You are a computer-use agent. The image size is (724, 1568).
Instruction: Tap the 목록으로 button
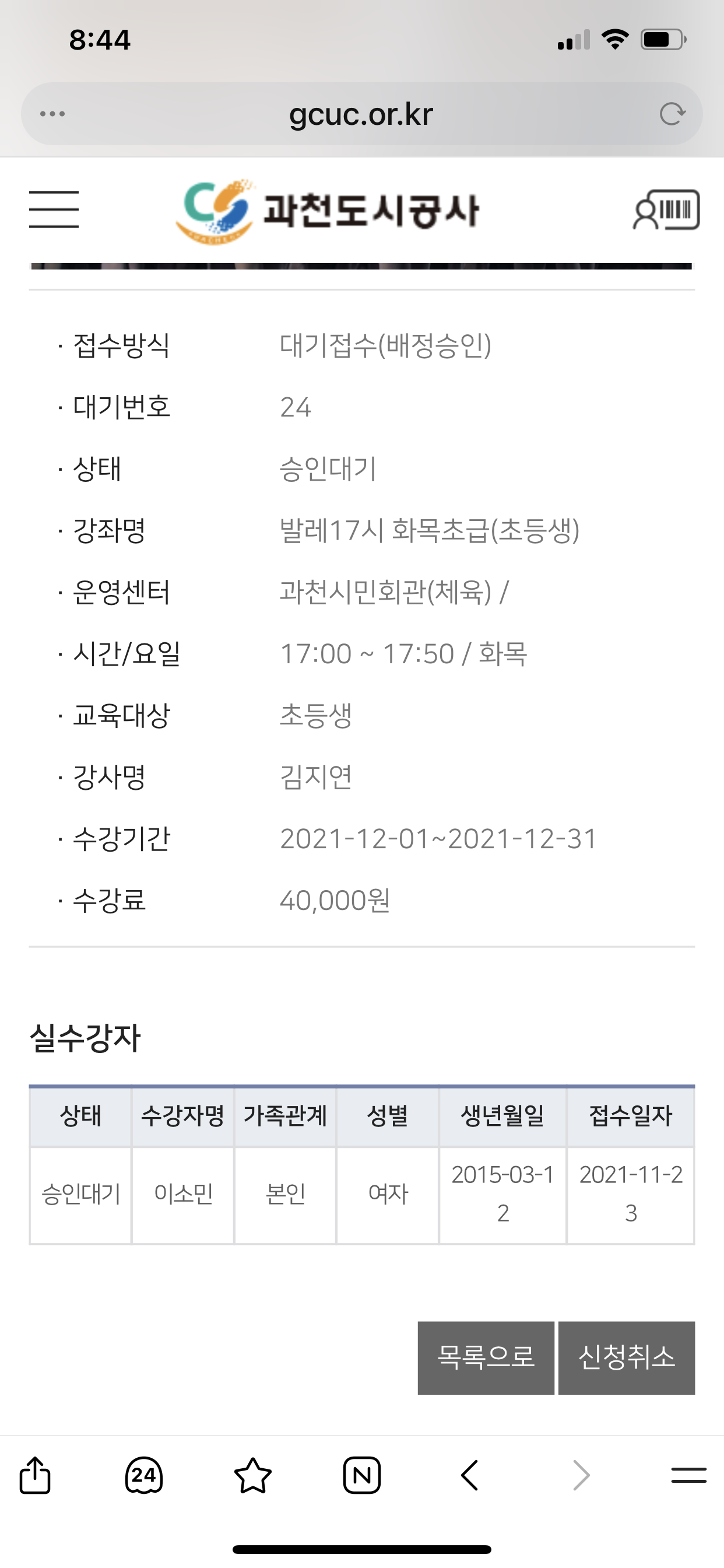click(x=486, y=1357)
